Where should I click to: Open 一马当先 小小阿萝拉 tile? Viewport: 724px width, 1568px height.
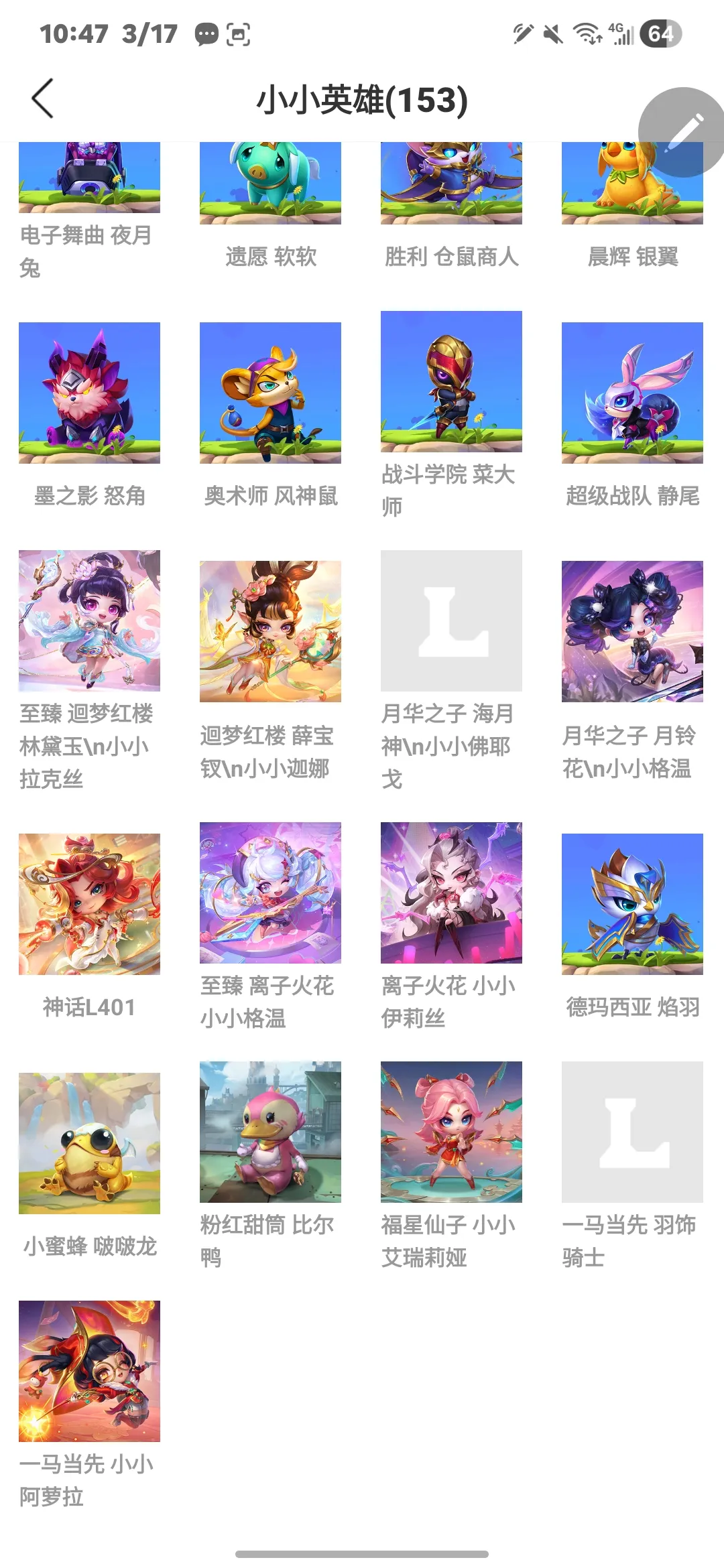89,1371
